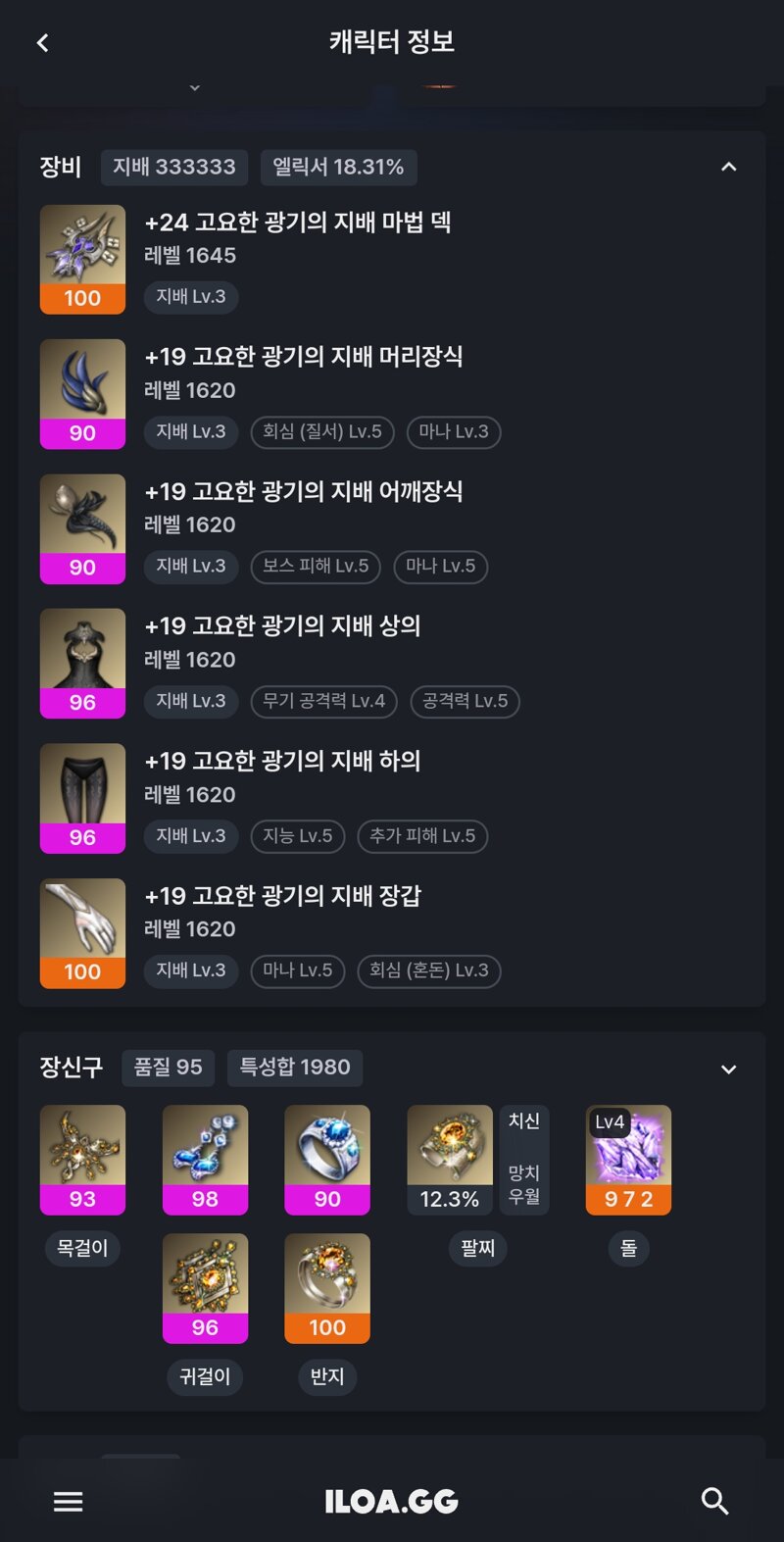
Task: Collapse the 장비 equipment section
Action: click(x=728, y=168)
